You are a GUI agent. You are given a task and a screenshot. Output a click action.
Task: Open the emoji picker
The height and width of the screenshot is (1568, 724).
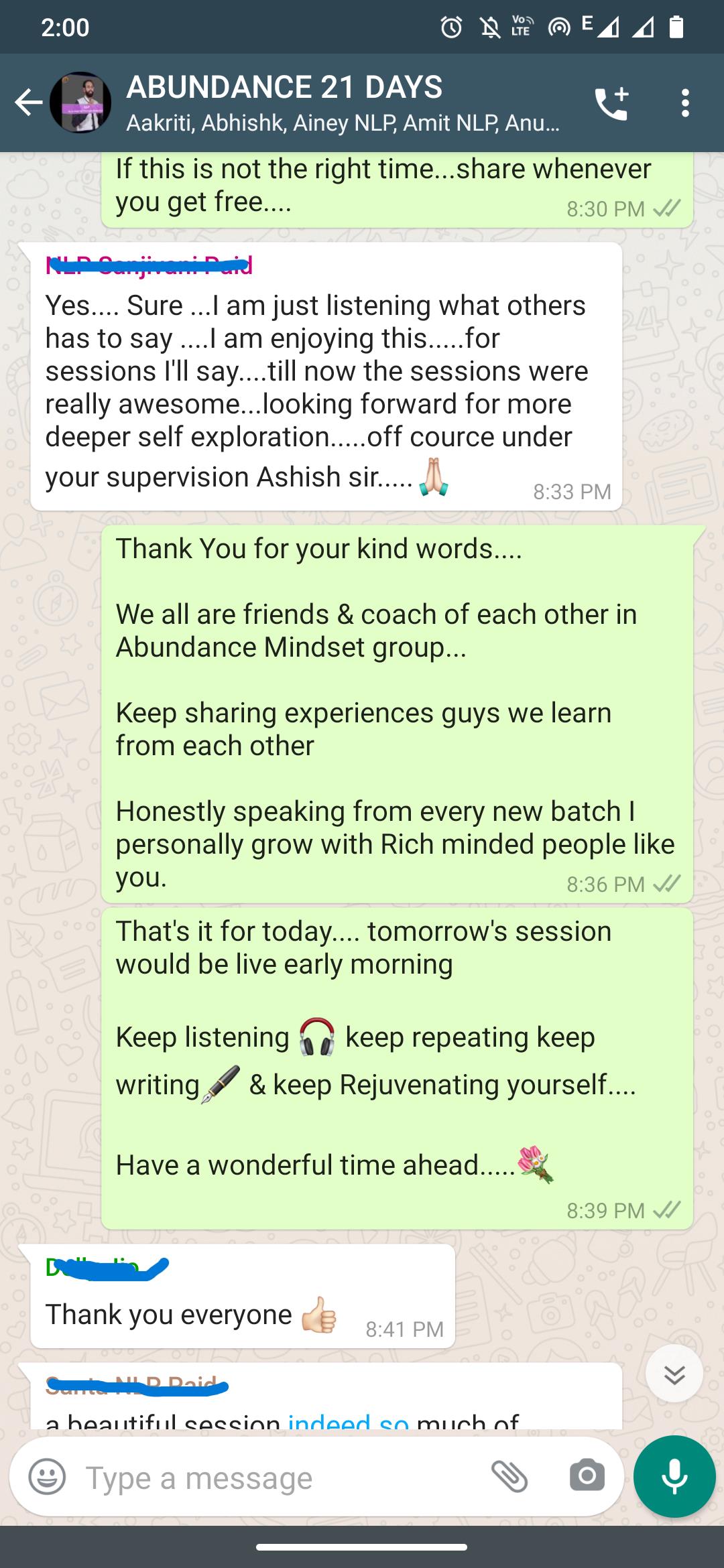[47, 1477]
